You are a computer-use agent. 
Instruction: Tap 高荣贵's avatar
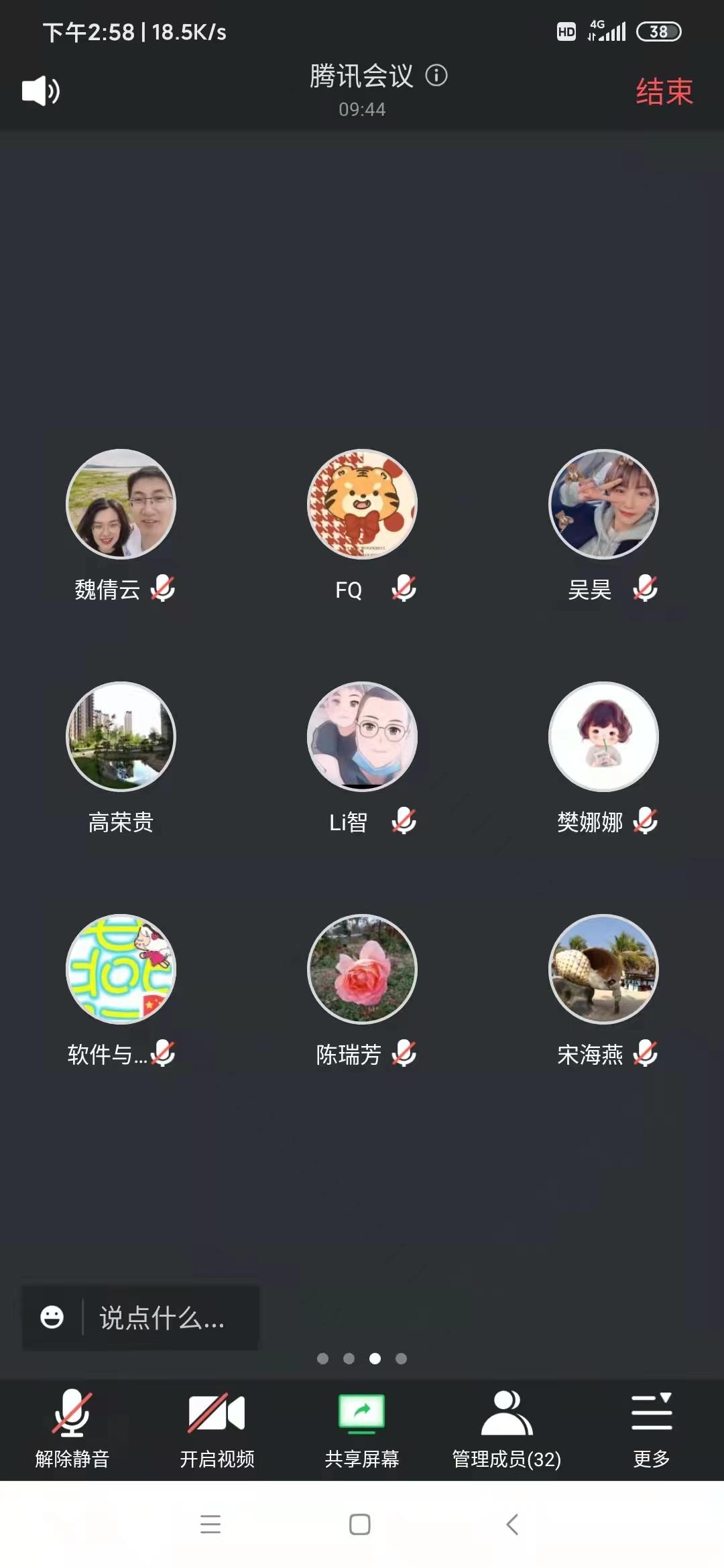coord(121,736)
